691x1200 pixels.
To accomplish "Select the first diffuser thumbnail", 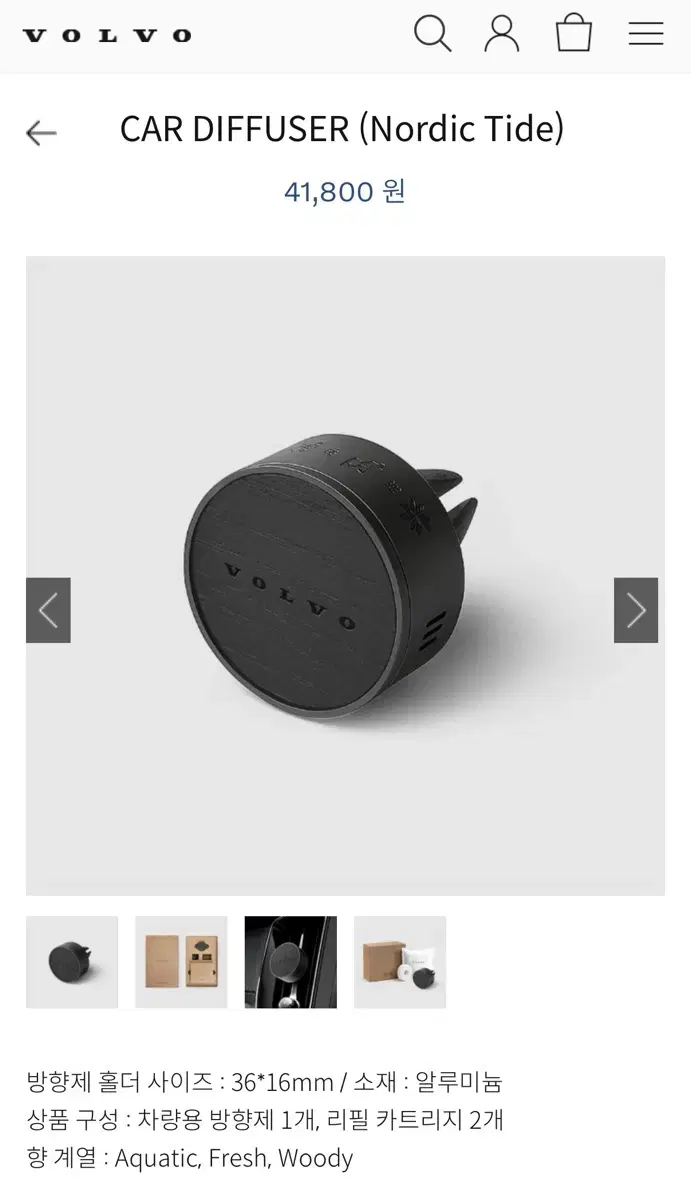I will click(72, 962).
